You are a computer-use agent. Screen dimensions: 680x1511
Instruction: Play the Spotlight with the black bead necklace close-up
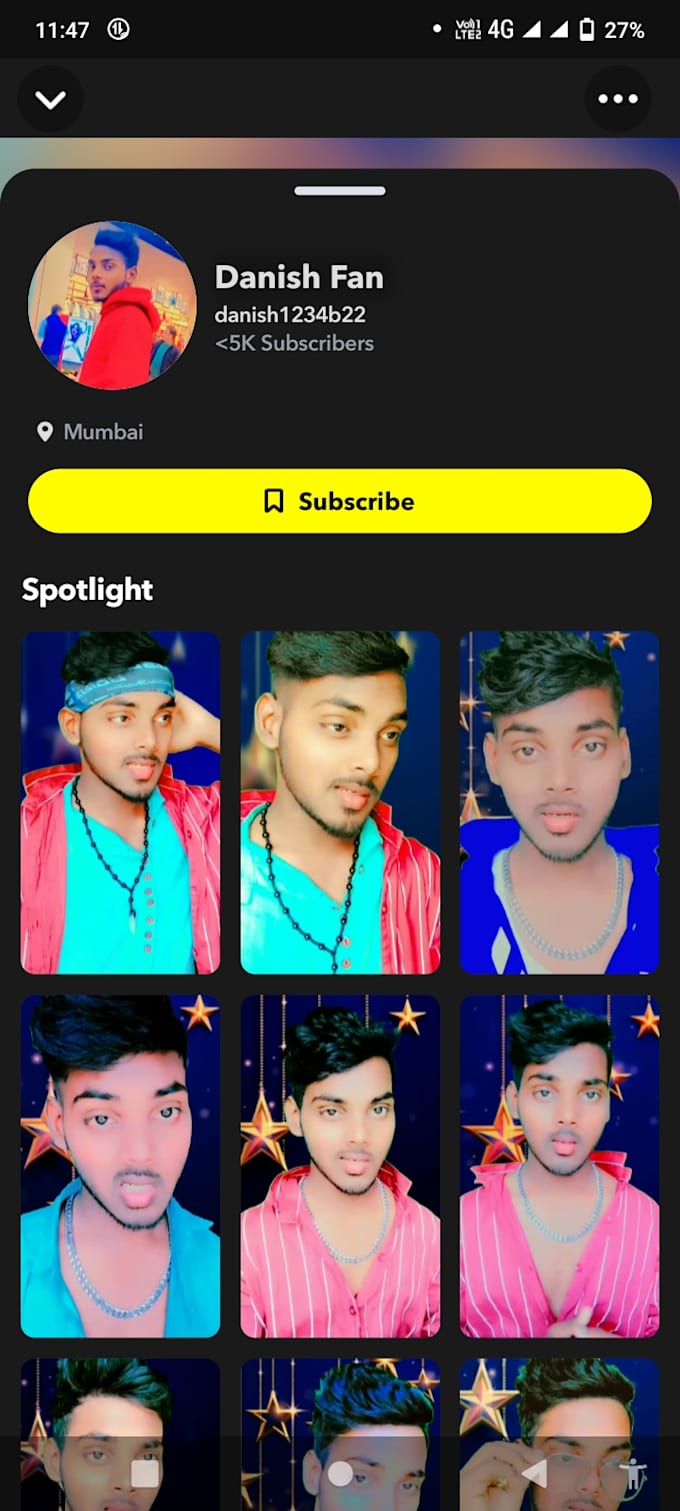340,802
